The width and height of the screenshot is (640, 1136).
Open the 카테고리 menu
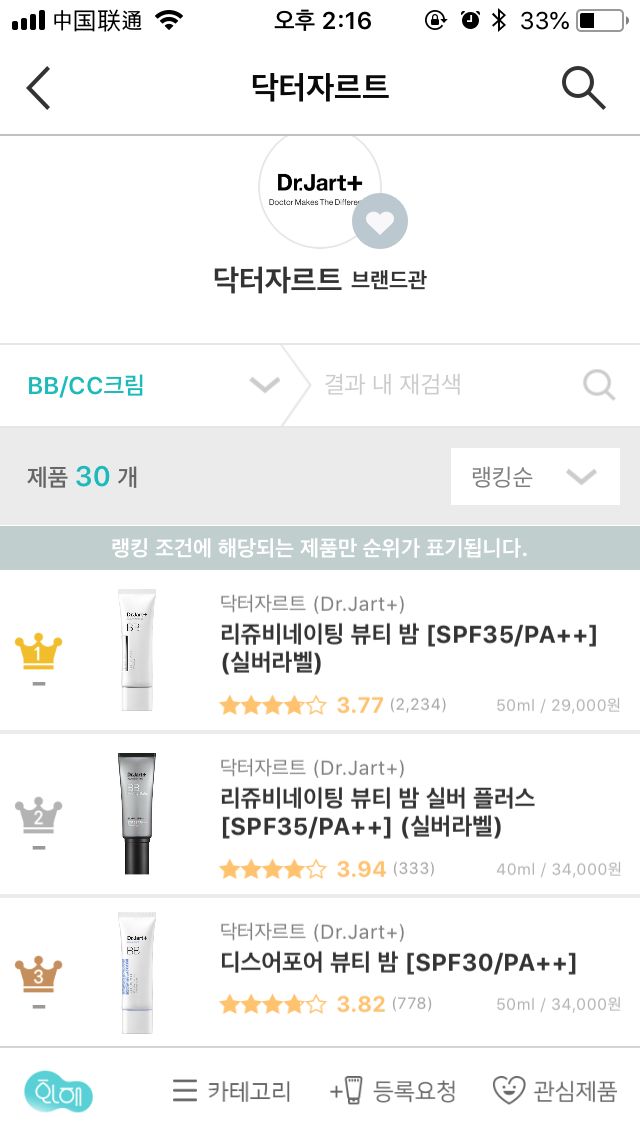click(x=232, y=1091)
